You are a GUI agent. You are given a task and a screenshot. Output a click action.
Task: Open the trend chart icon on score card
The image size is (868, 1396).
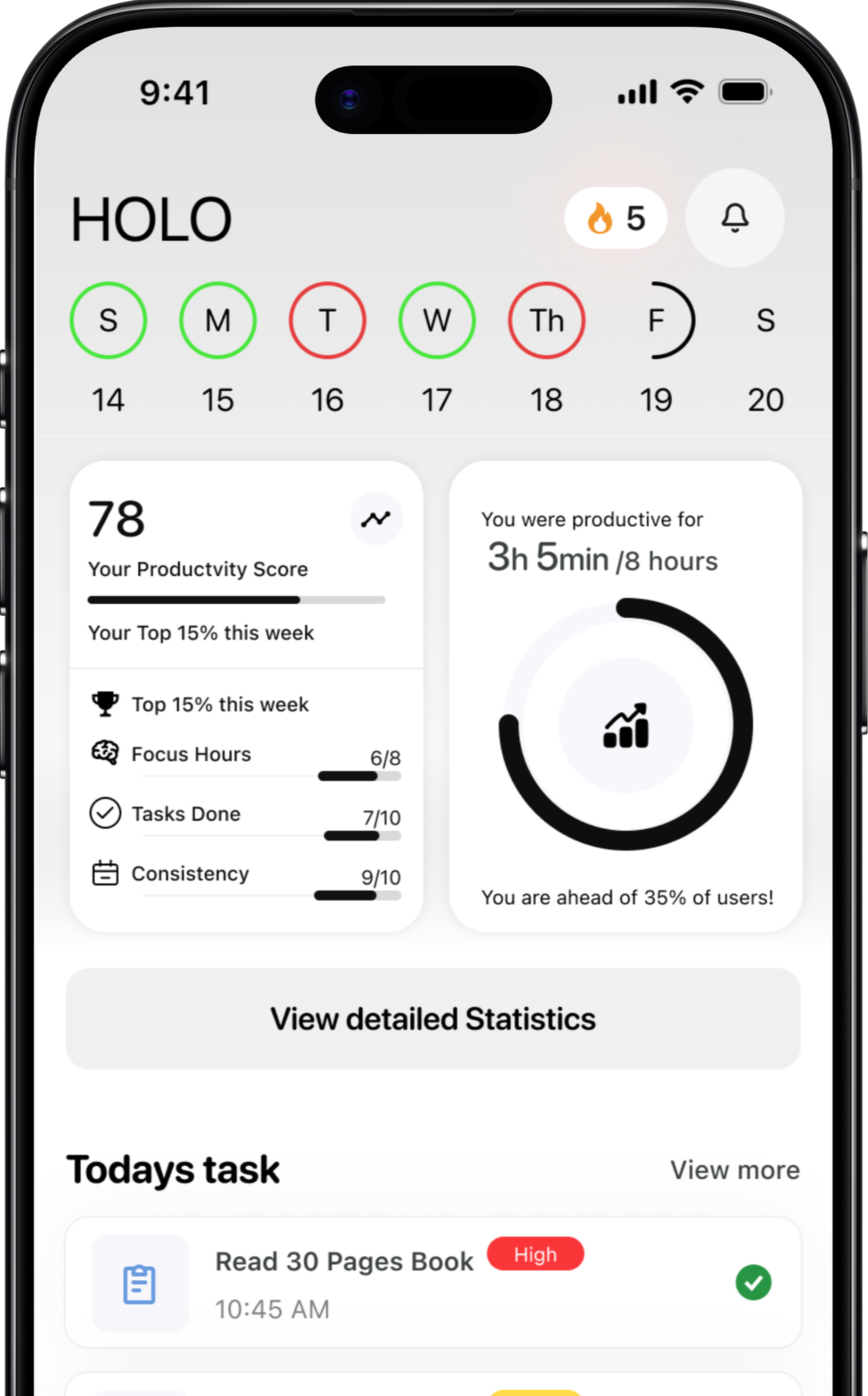click(376, 519)
